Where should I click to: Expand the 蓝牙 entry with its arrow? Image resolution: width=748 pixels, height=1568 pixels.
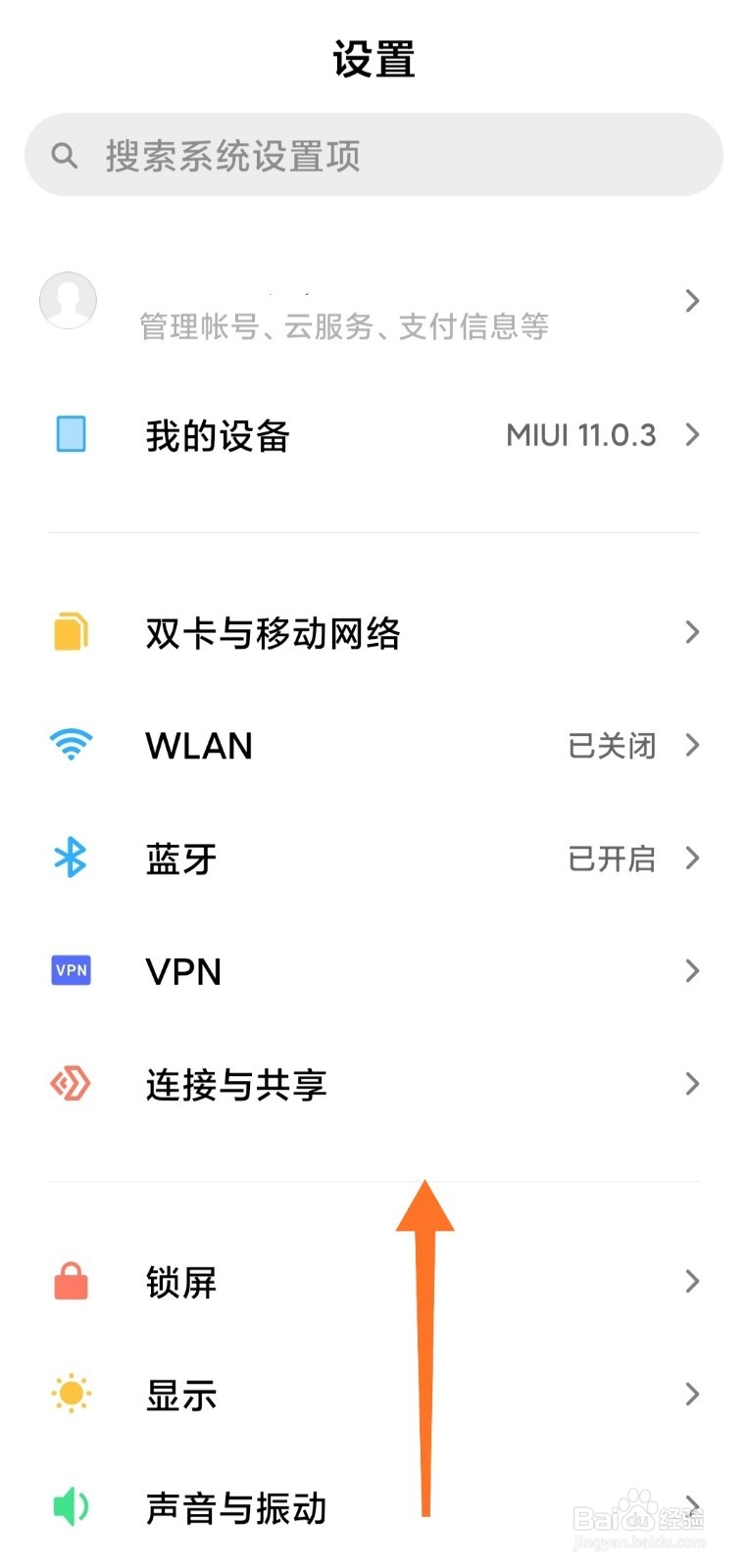coord(693,858)
